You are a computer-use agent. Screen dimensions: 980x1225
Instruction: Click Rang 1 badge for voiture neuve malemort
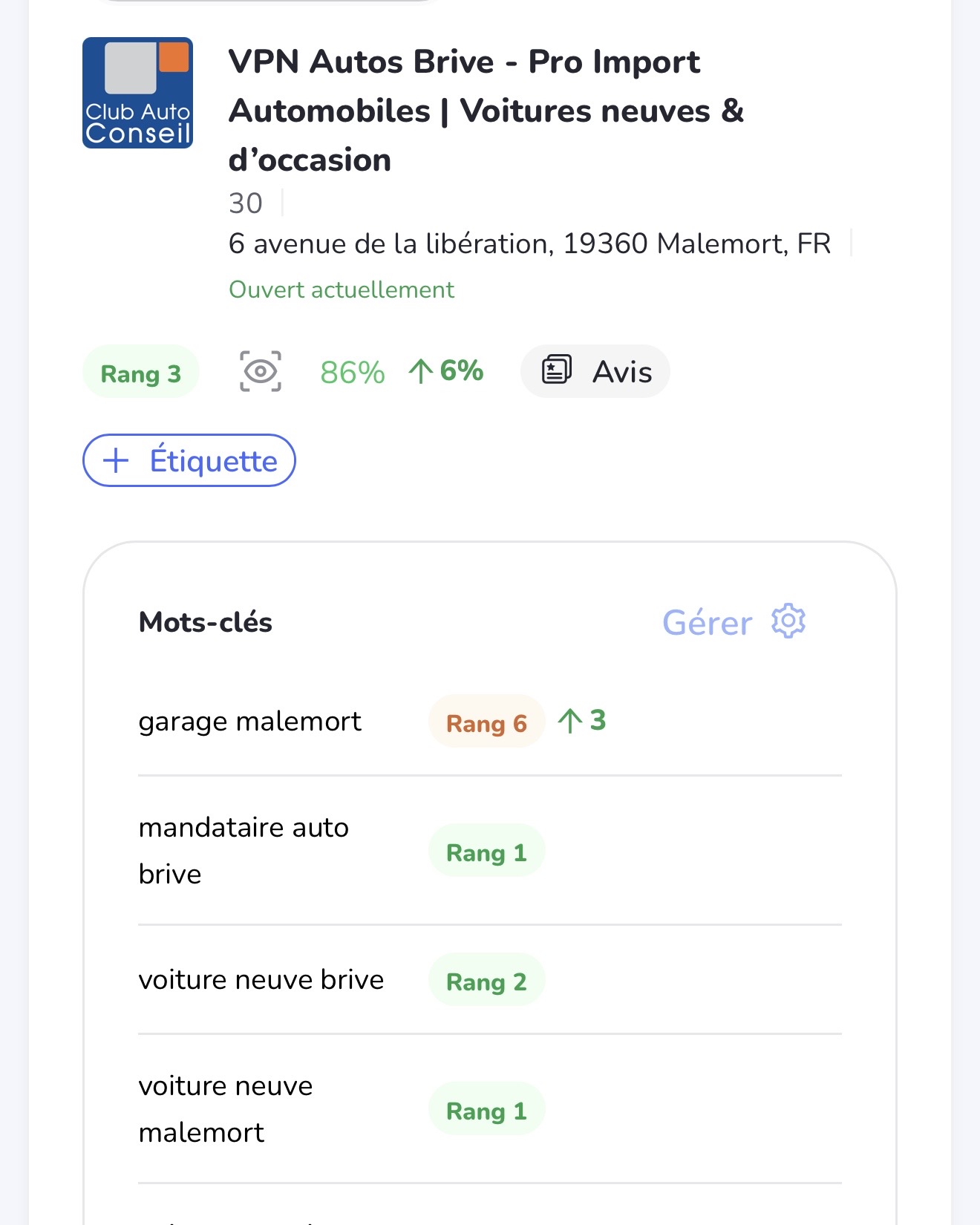(486, 1110)
